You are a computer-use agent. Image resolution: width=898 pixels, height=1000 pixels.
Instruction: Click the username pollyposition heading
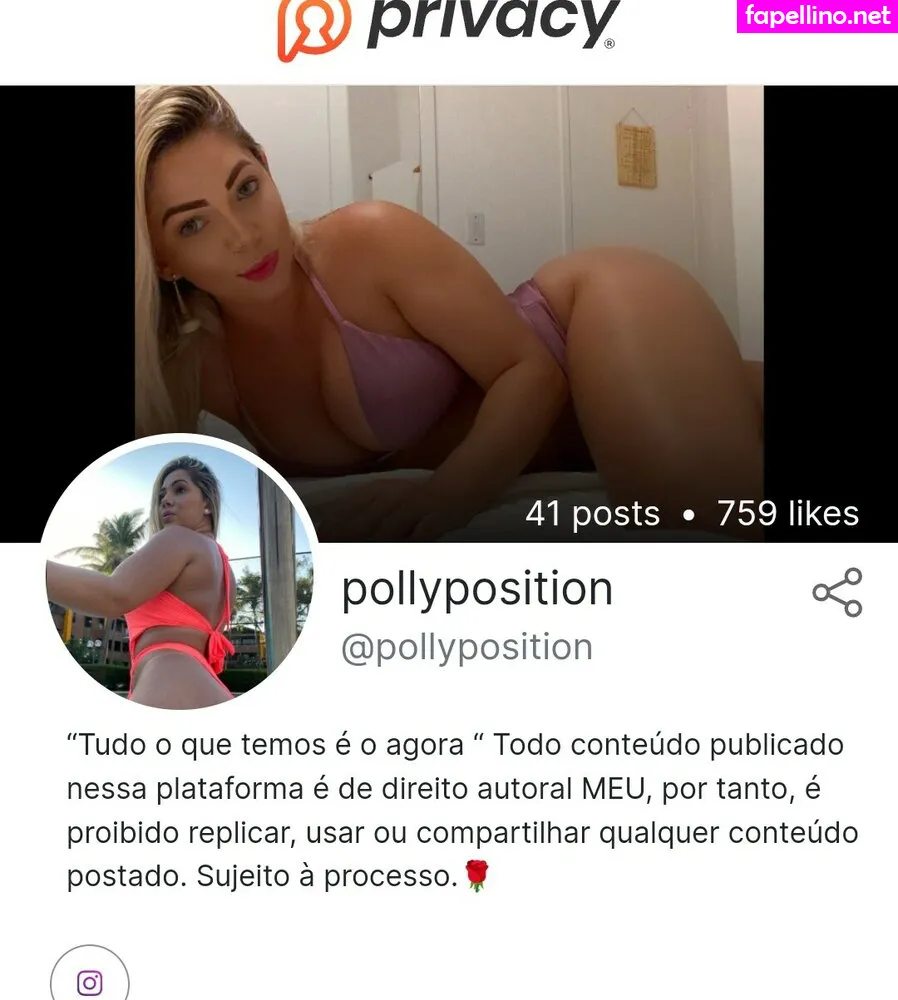coord(477,588)
